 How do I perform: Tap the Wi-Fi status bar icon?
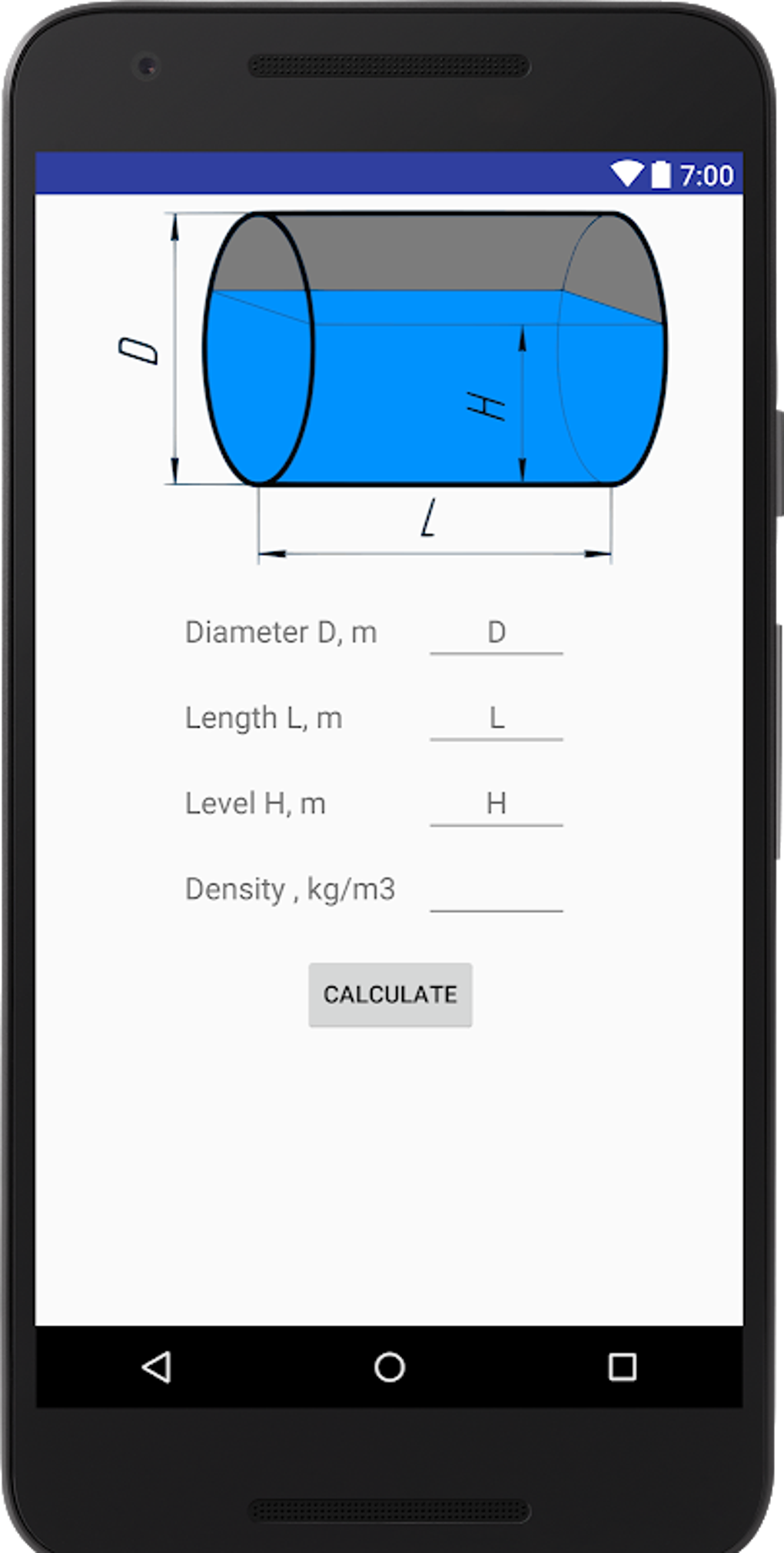click(x=627, y=174)
